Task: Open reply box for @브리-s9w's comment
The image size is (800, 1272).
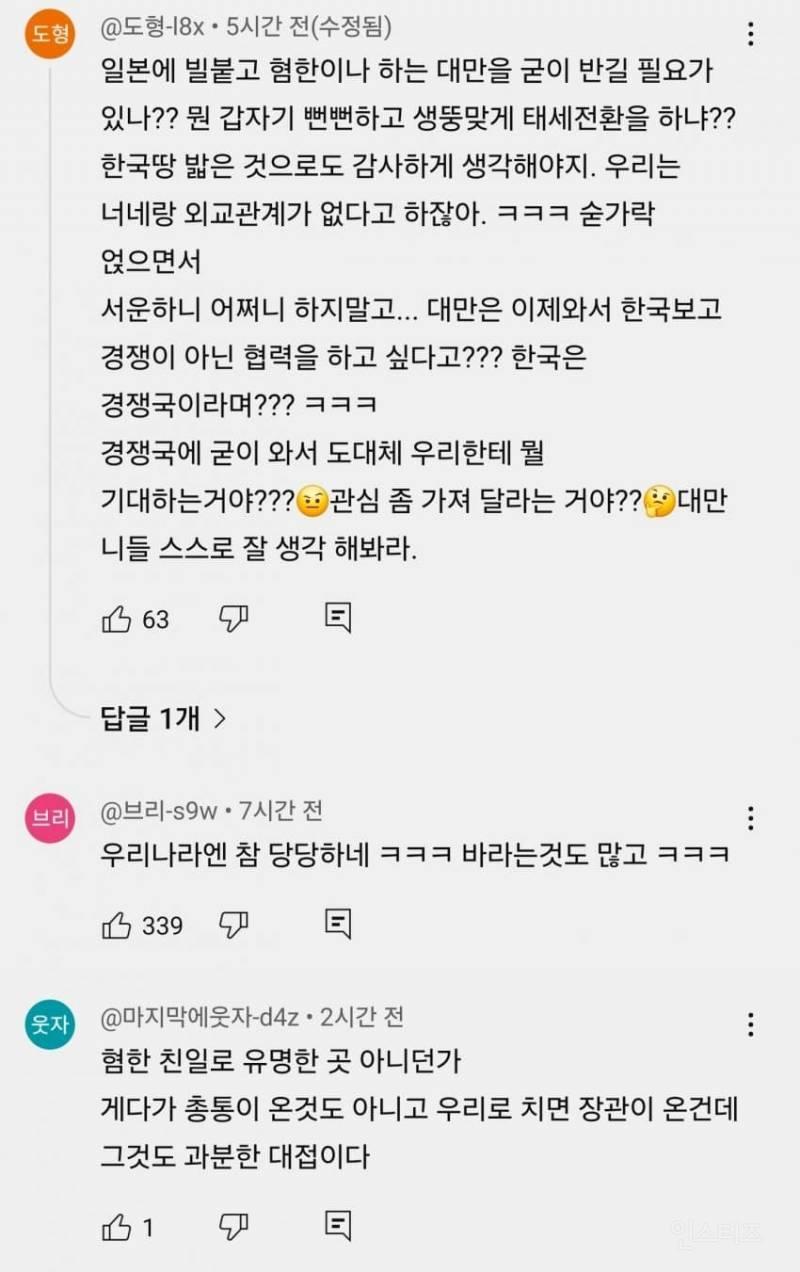Action: click(x=338, y=925)
